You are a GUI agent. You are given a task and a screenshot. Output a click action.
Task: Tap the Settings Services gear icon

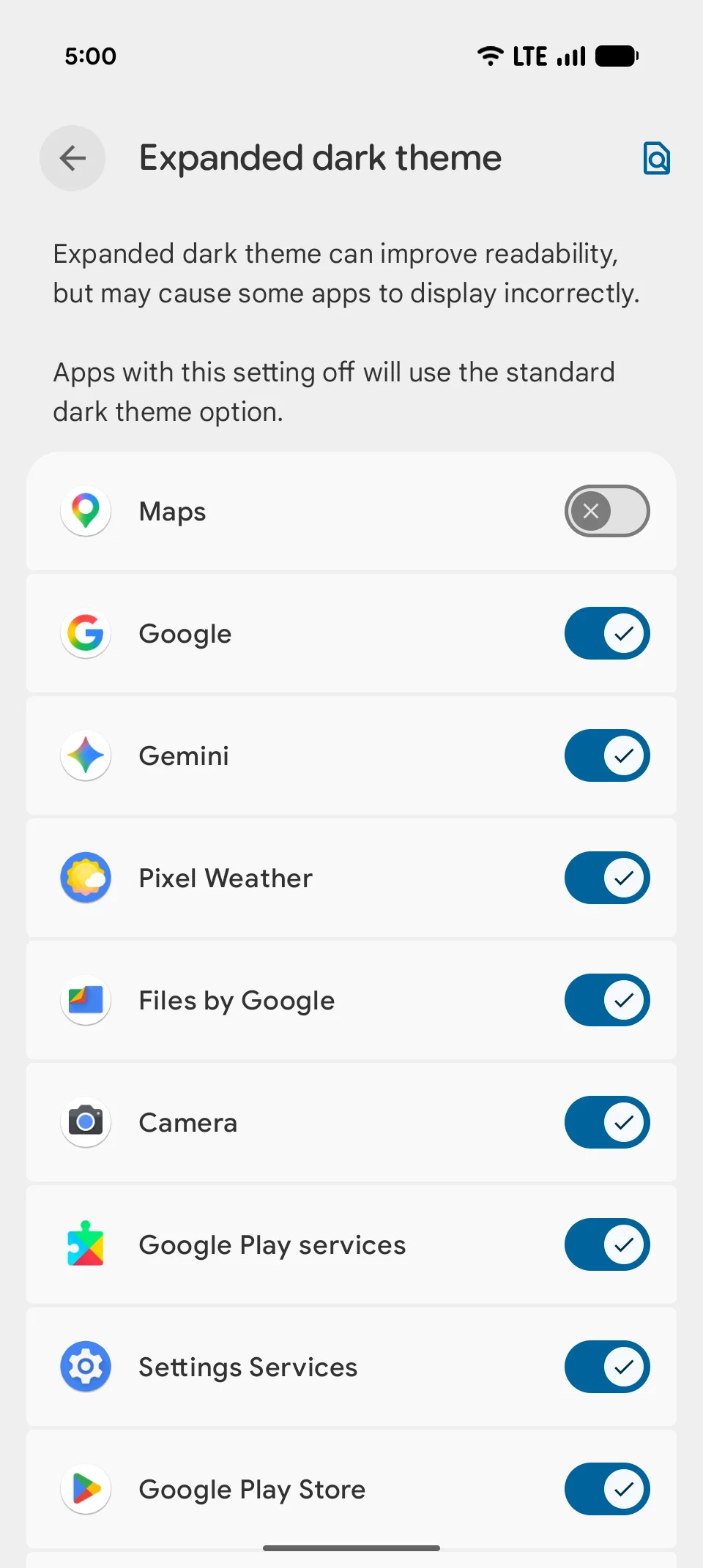click(x=86, y=1367)
